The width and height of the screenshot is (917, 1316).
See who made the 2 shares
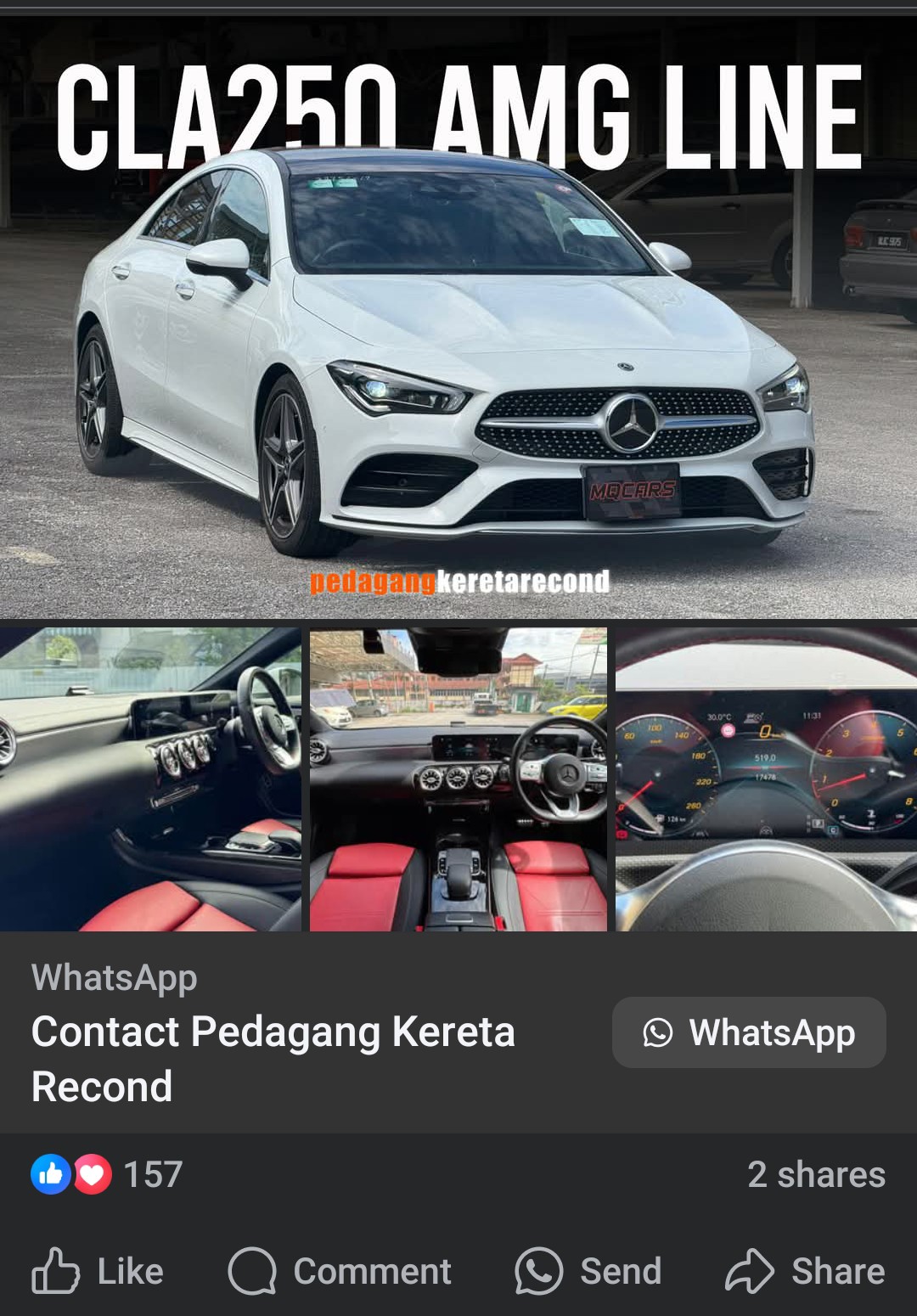click(x=816, y=1175)
